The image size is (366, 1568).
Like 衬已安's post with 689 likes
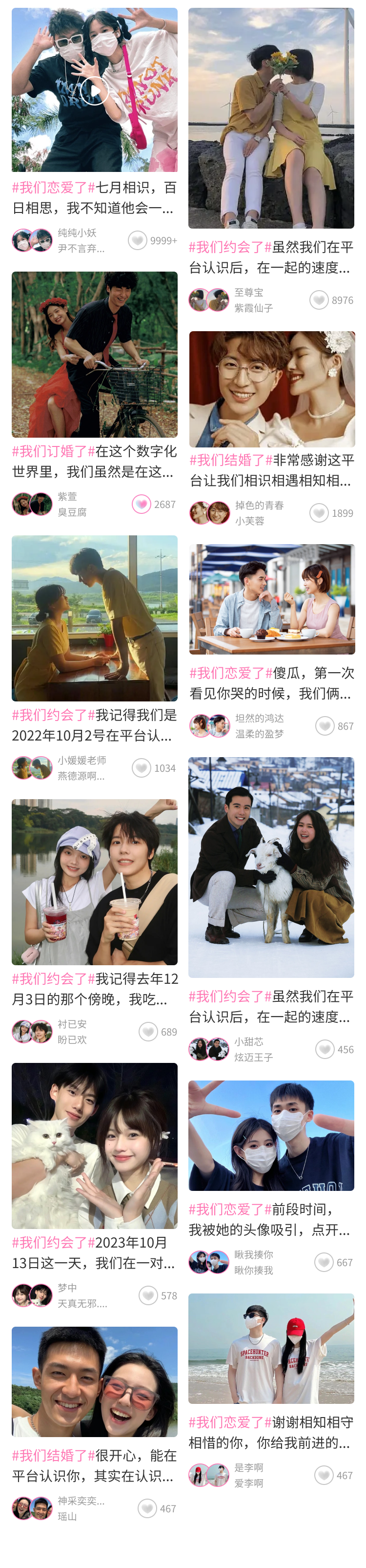[x=148, y=1031]
